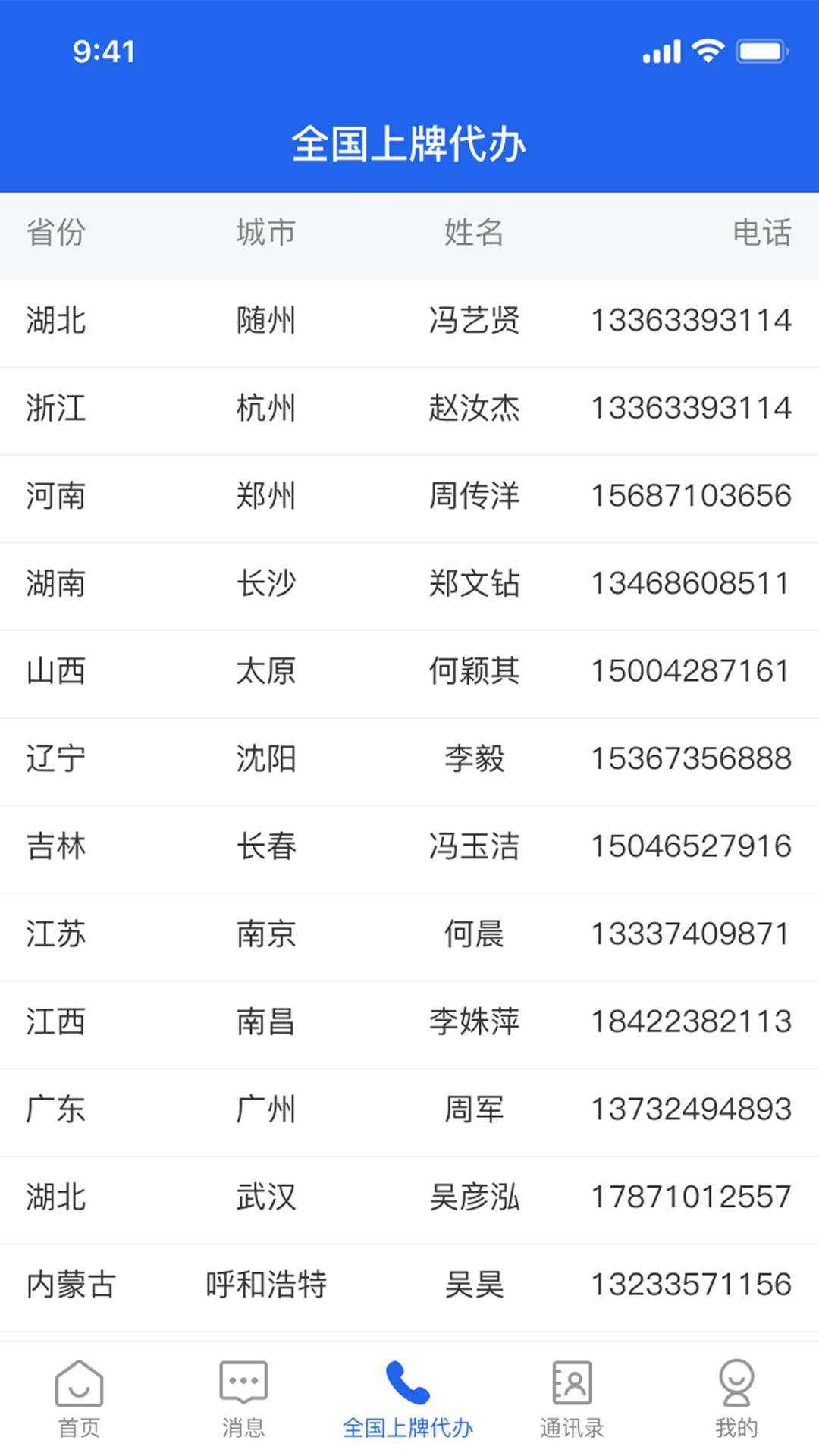Screen dimensions: 819x1456
Task: Tap the 郑州 row for 周传洋
Action: click(409, 497)
